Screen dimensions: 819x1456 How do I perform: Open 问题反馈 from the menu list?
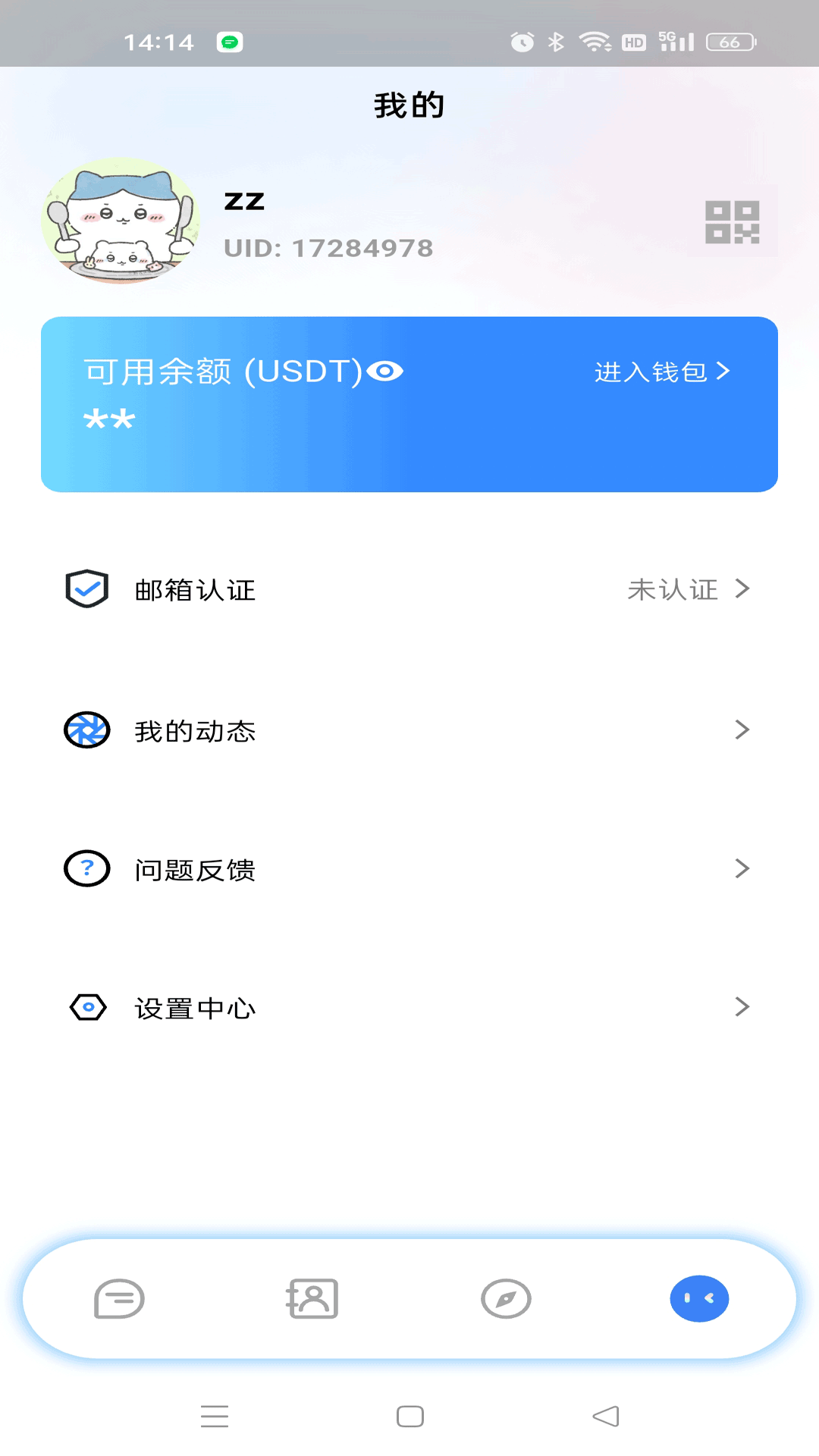[194, 870]
